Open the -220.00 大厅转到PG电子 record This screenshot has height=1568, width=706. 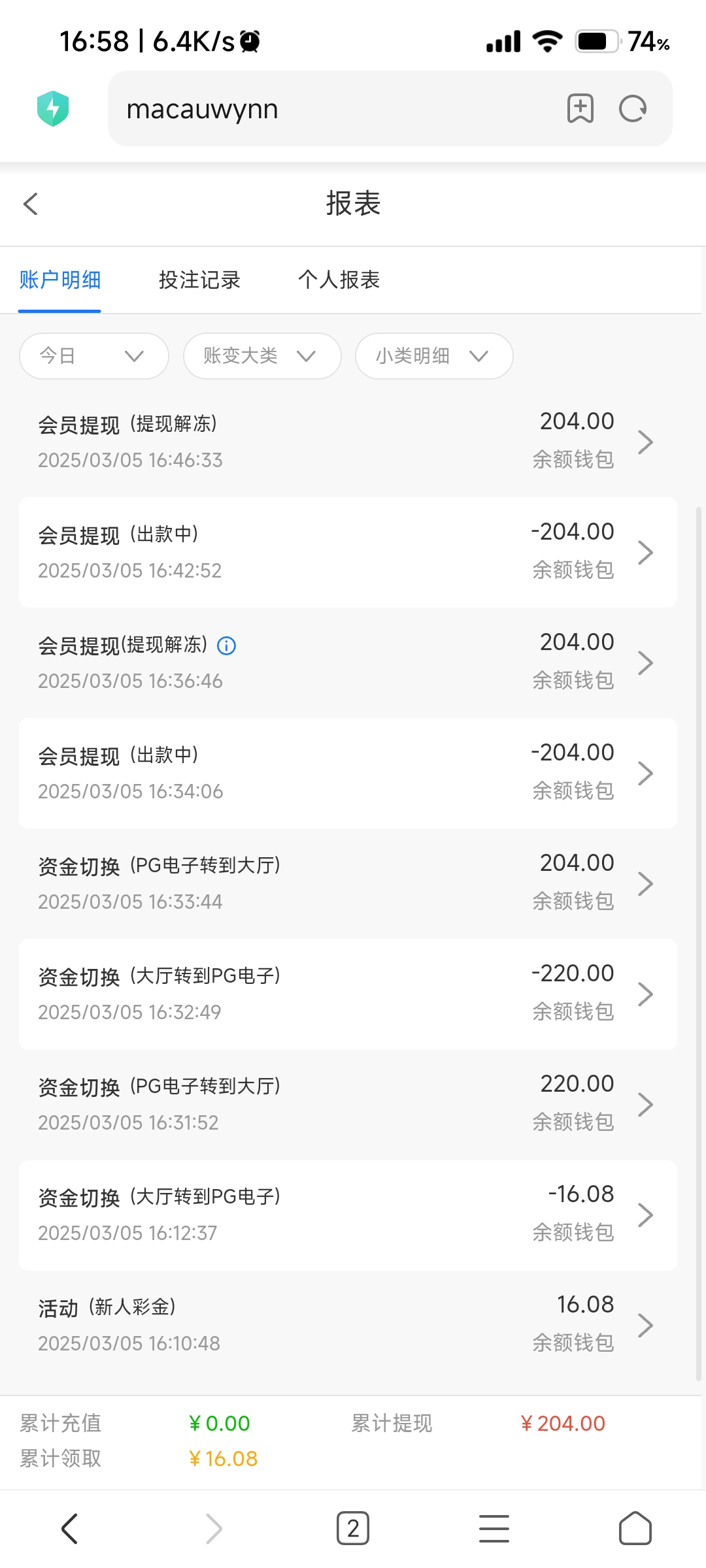coord(348,994)
